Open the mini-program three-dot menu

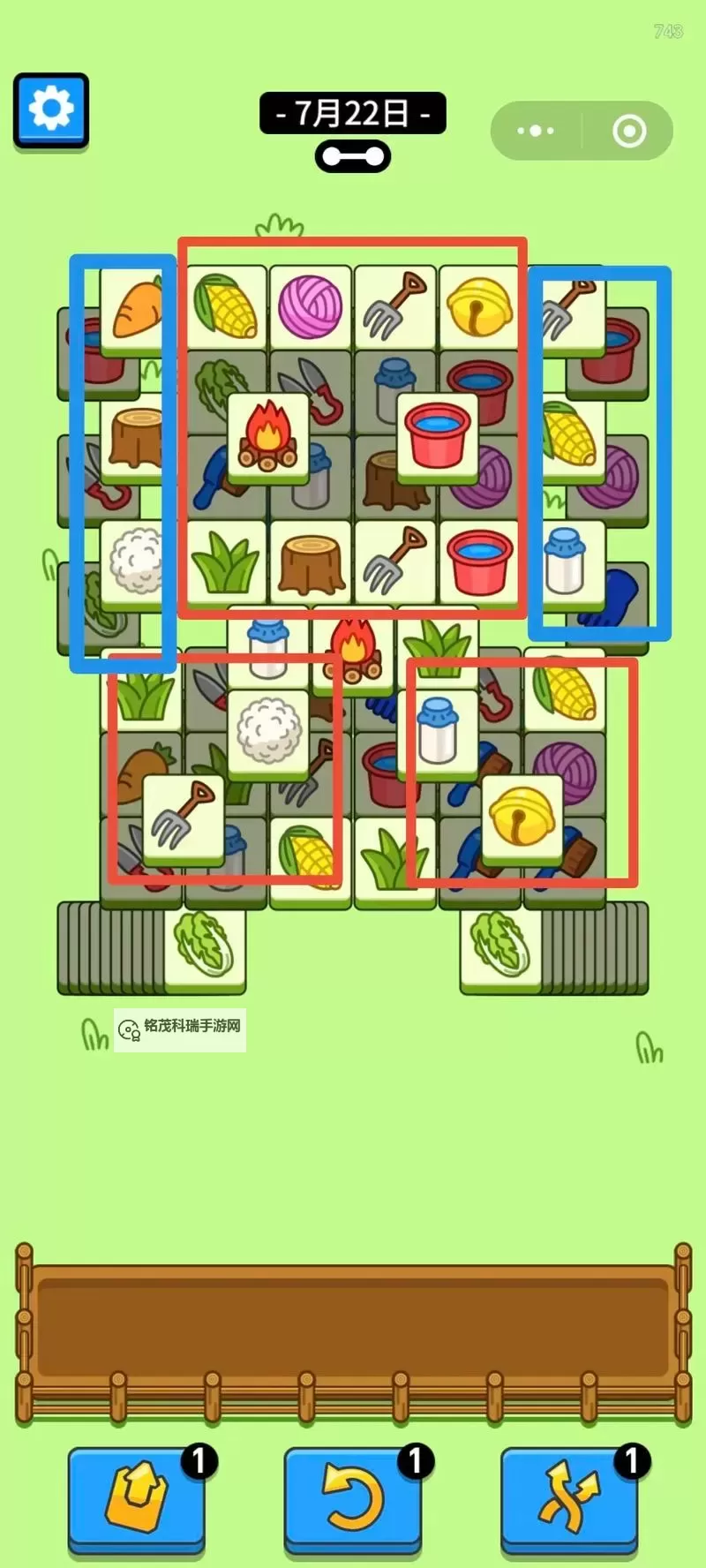tap(536, 131)
